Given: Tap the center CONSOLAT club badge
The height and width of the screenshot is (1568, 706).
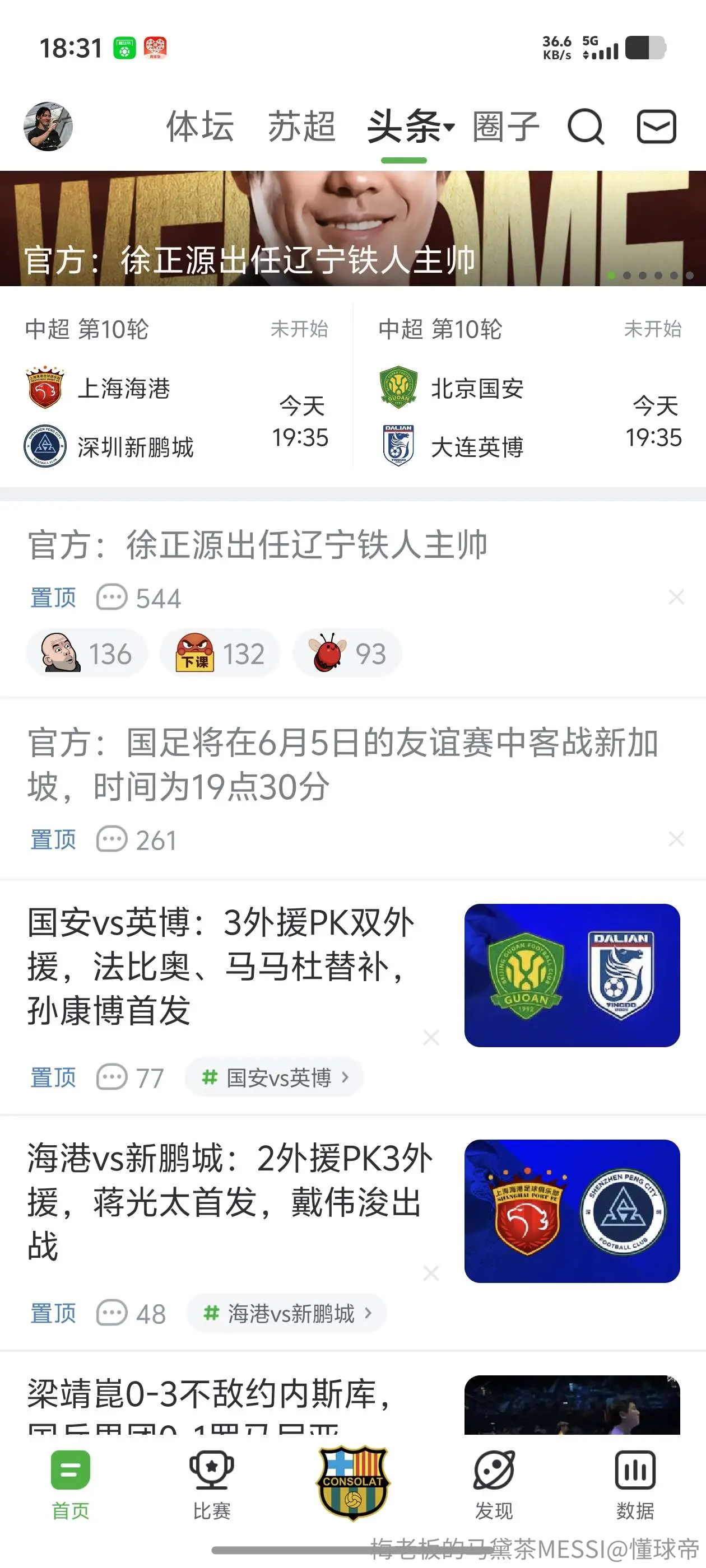Looking at the screenshot, I should pos(352,1482).
